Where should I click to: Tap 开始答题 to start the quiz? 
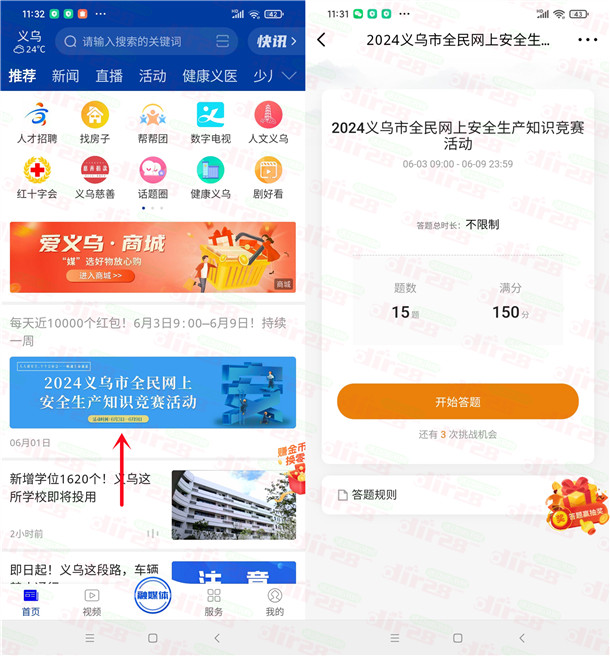(x=457, y=401)
